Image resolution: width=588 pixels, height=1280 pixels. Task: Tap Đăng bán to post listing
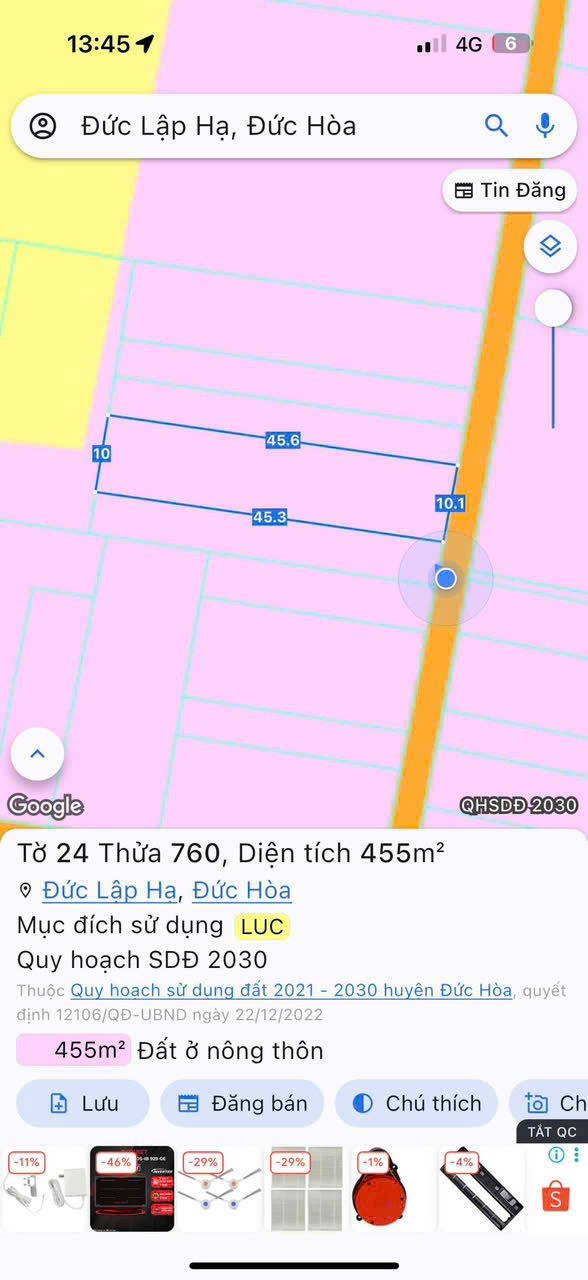(x=242, y=1103)
